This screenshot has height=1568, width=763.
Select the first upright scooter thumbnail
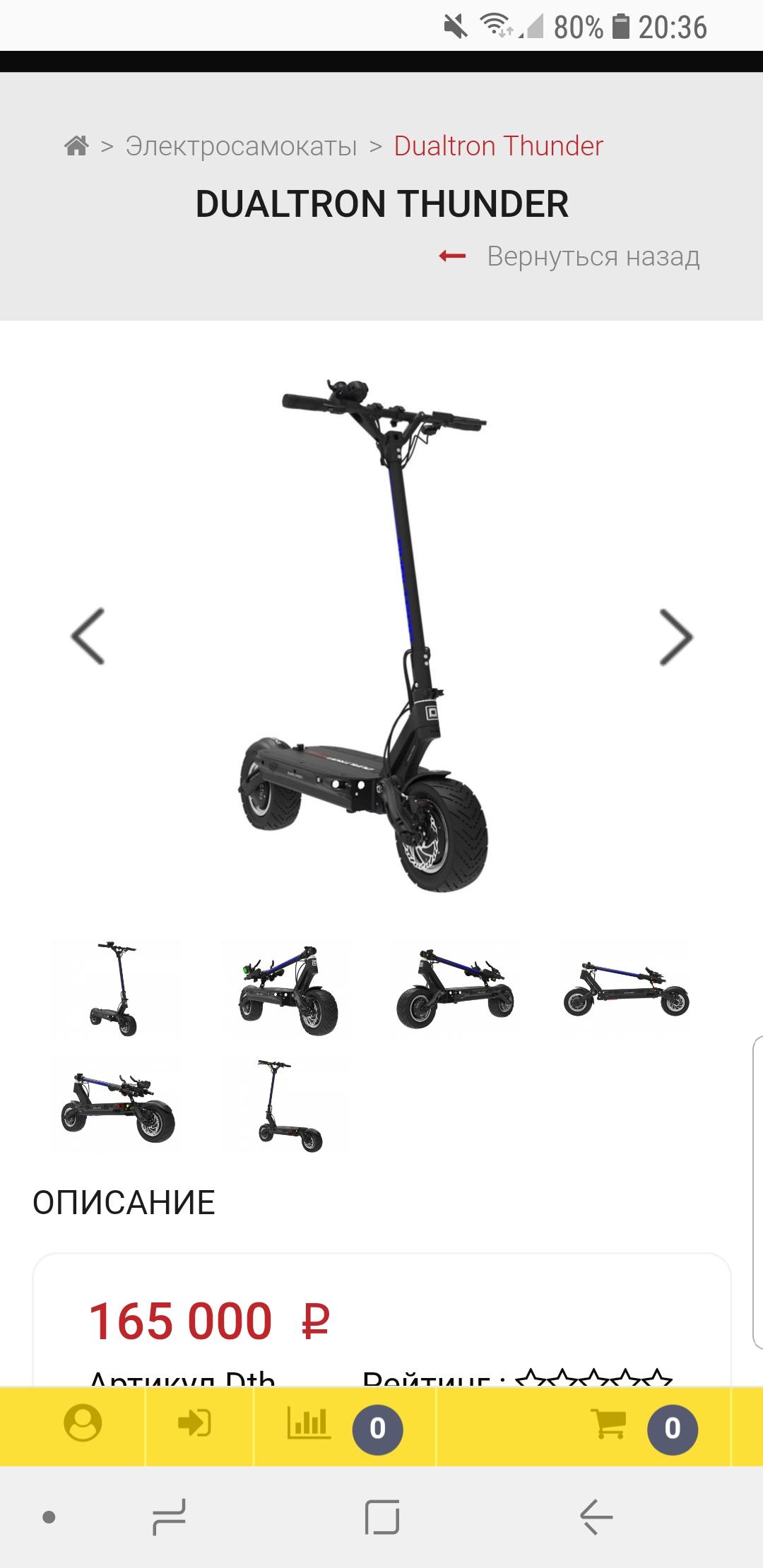tap(114, 988)
